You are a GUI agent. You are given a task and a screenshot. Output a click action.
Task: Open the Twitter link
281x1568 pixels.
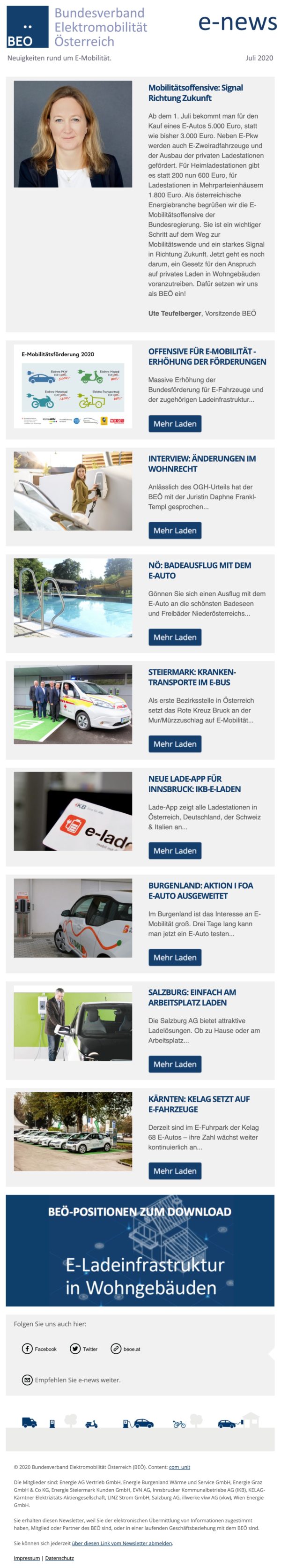84,1349
